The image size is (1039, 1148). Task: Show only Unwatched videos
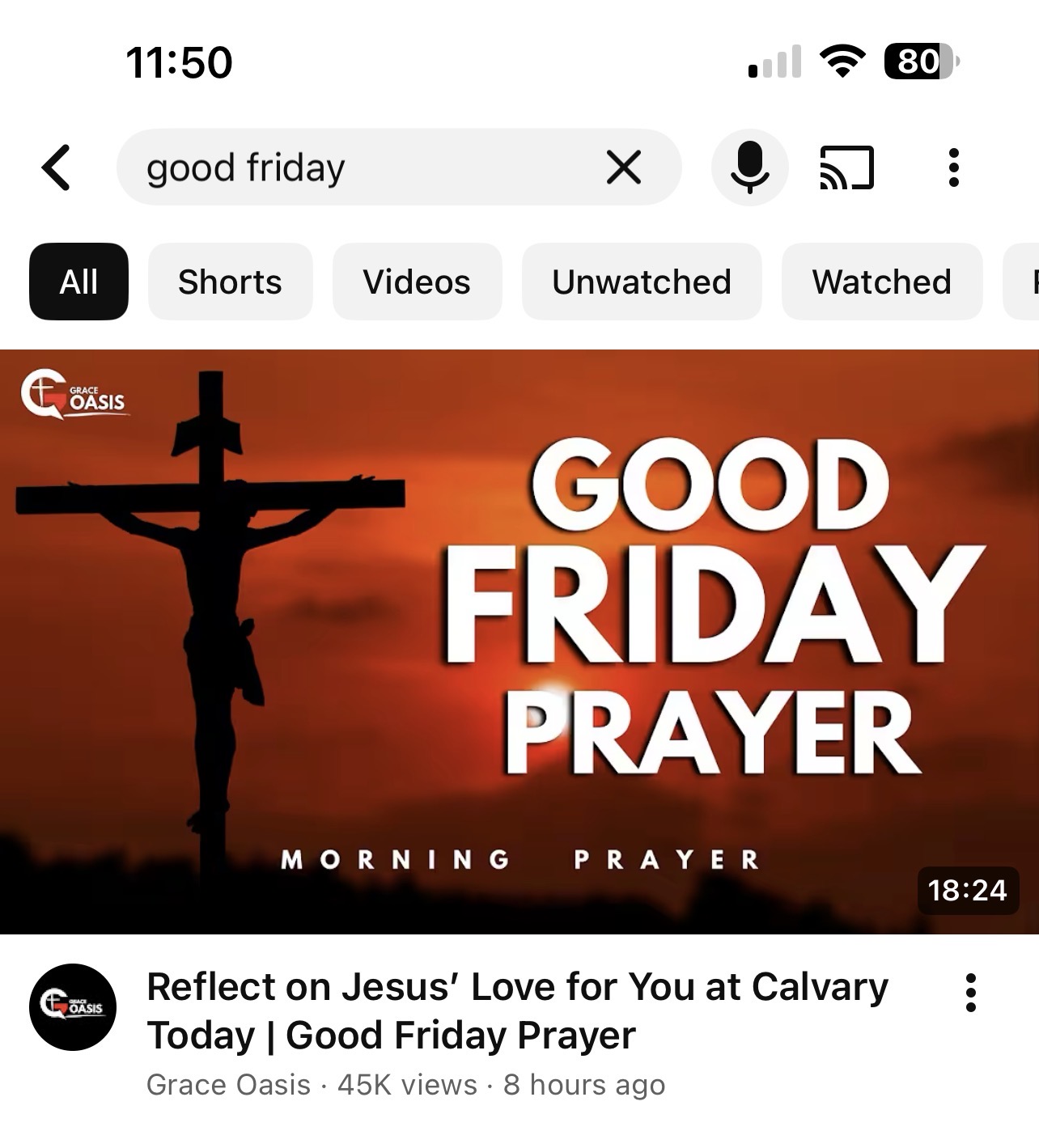click(641, 282)
